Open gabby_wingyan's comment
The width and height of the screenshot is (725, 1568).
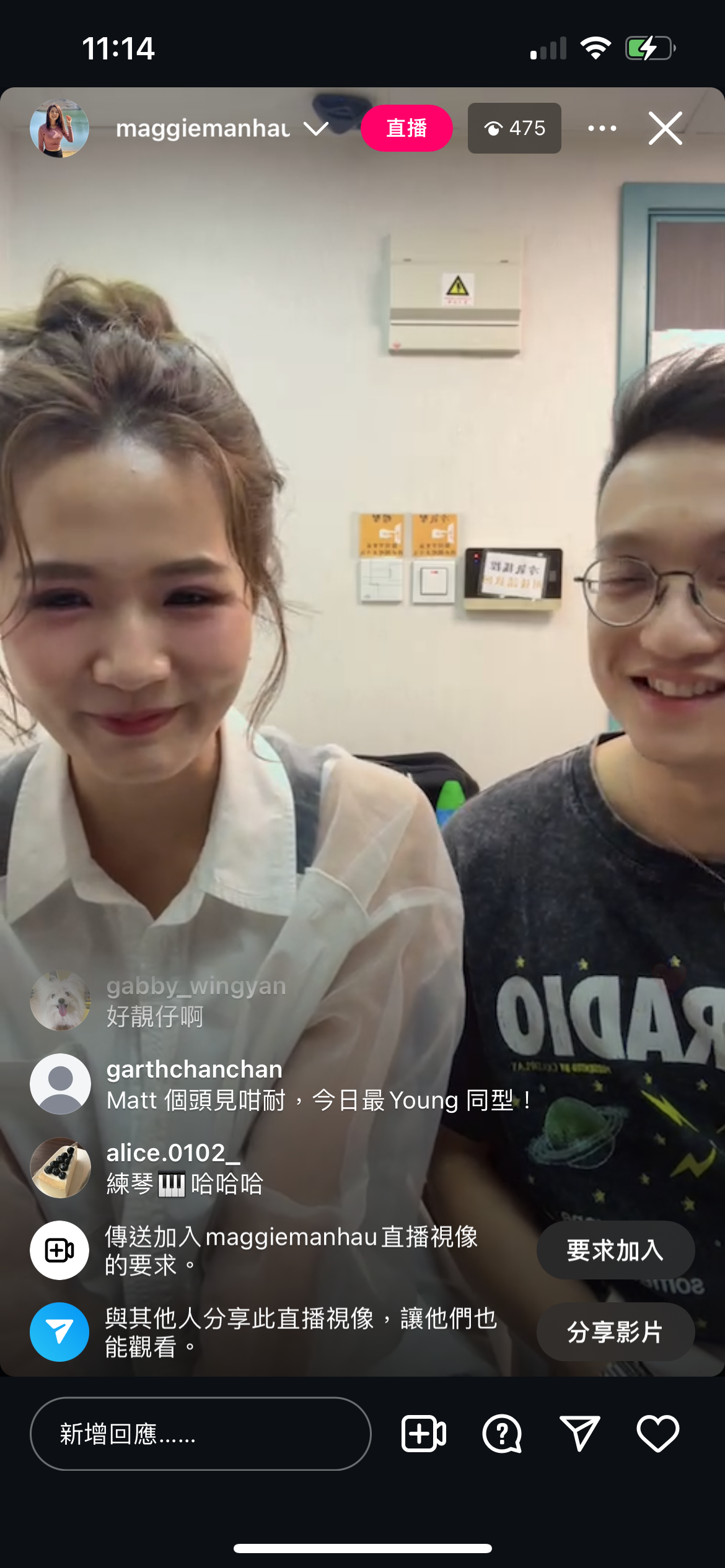[x=196, y=1001]
